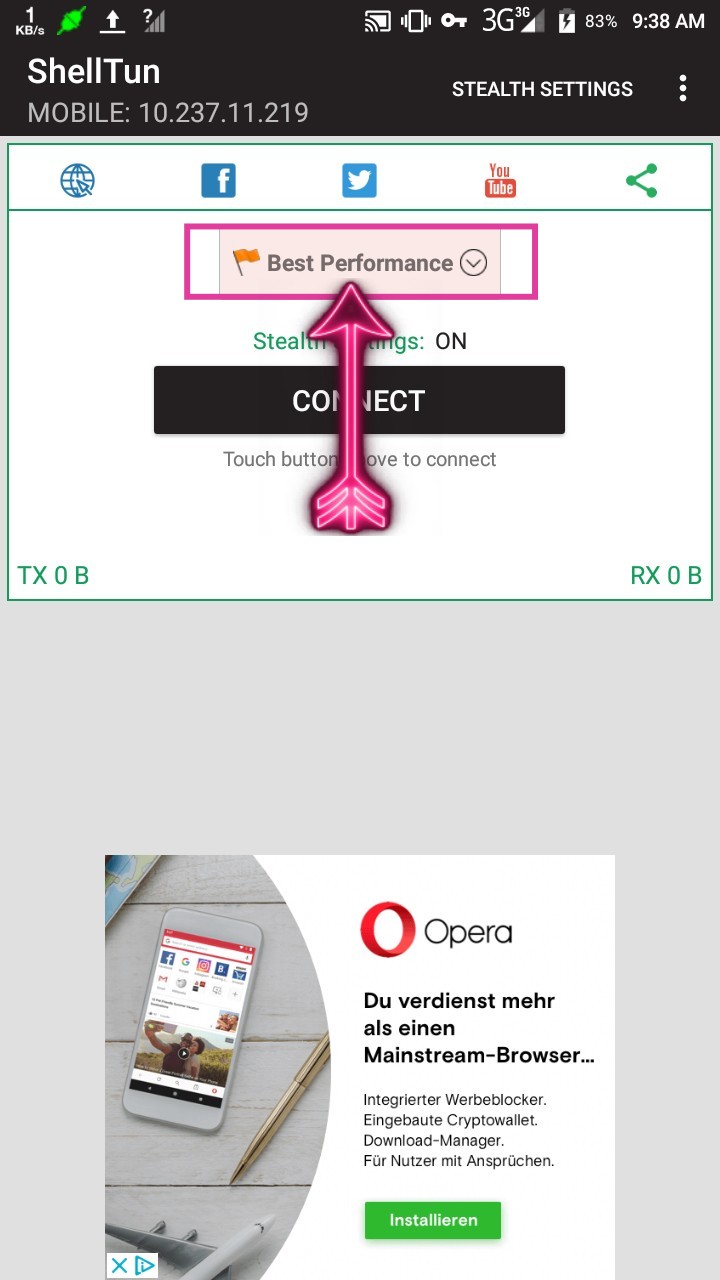Open the Twitter icon
The image size is (720, 1280).
tap(359, 181)
